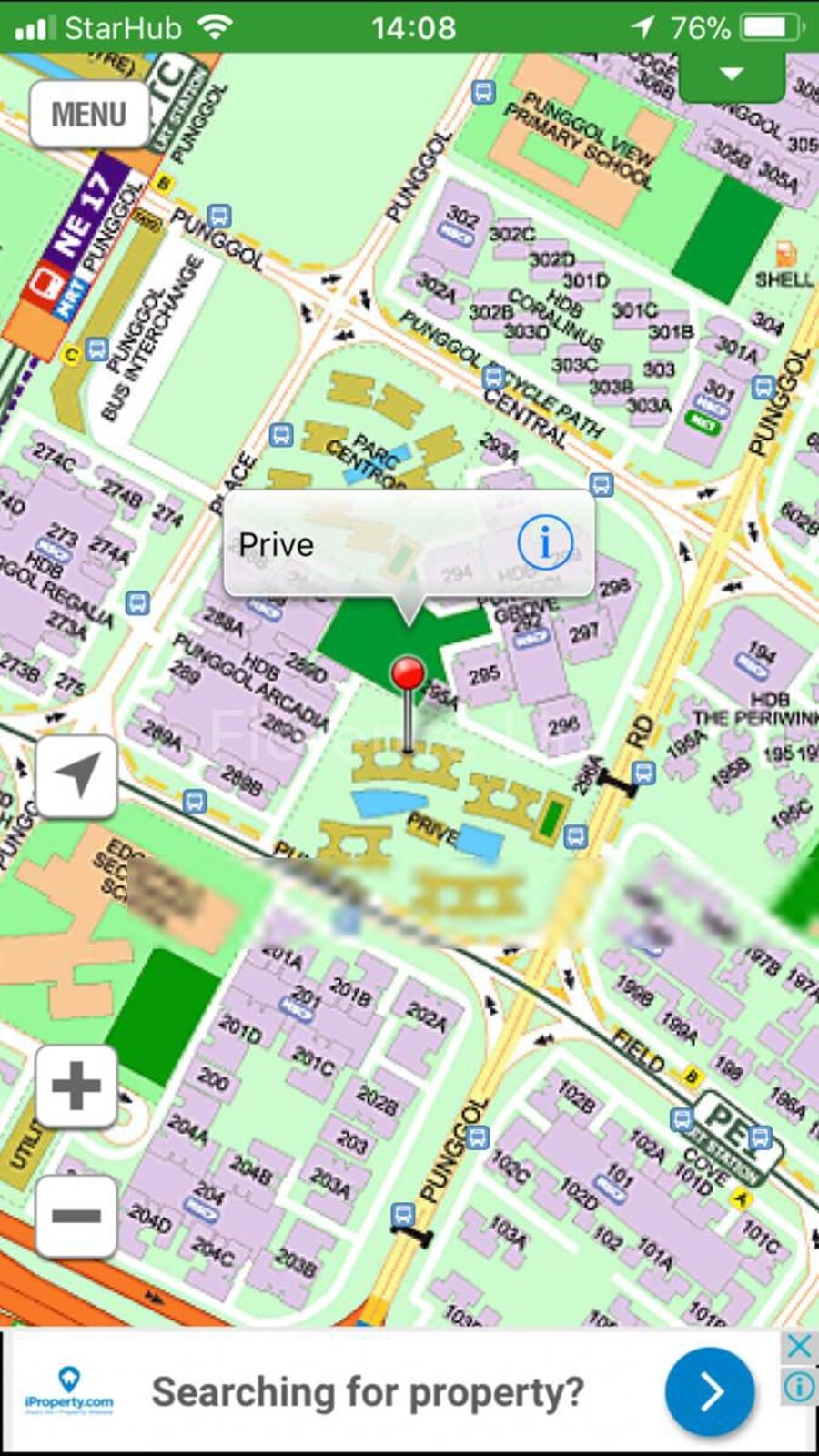This screenshot has height=1456, width=819.
Task: Close the advertisement banner
Action: pos(798,1346)
